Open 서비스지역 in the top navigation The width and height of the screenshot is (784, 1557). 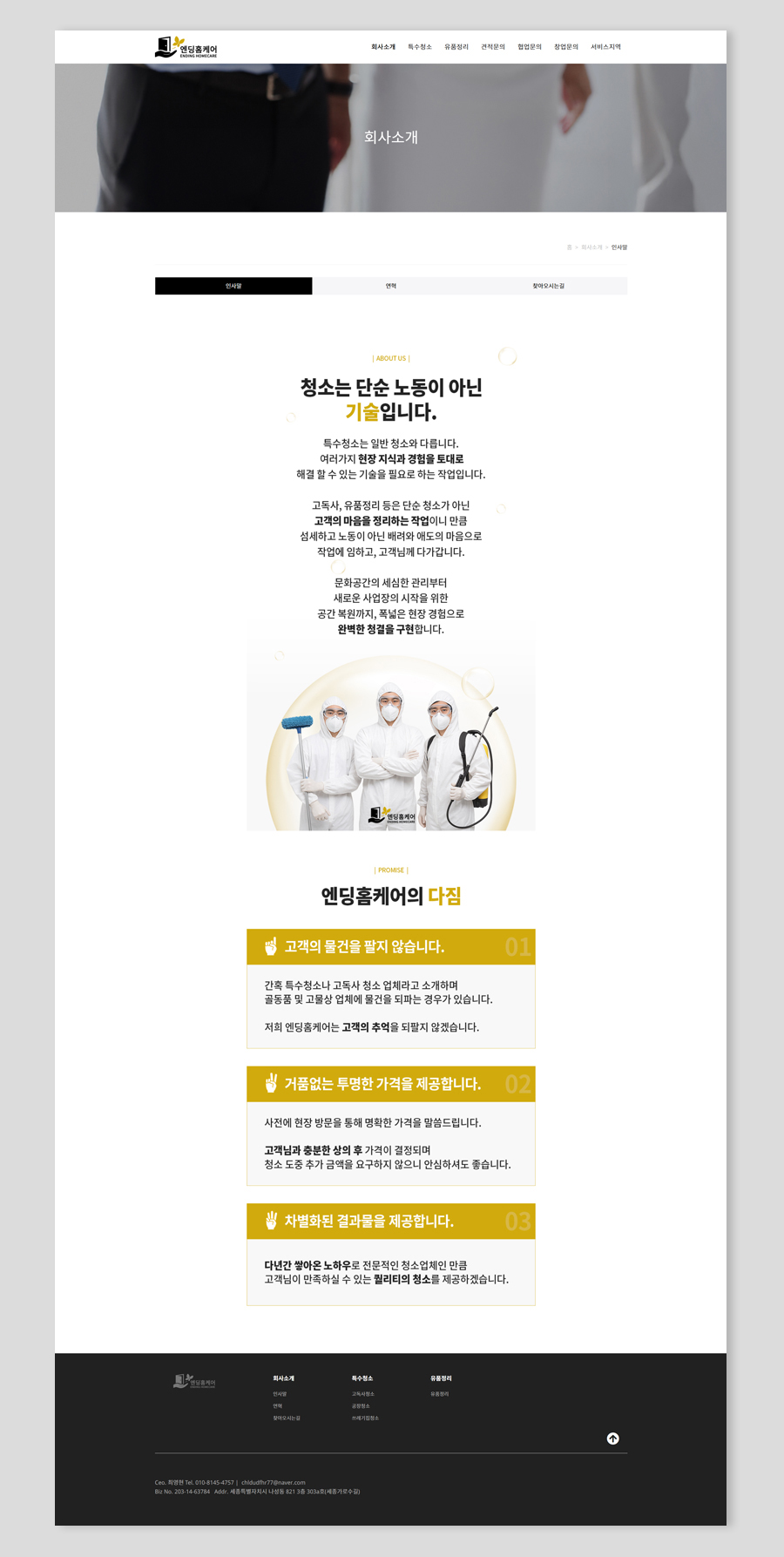(605, 47)
